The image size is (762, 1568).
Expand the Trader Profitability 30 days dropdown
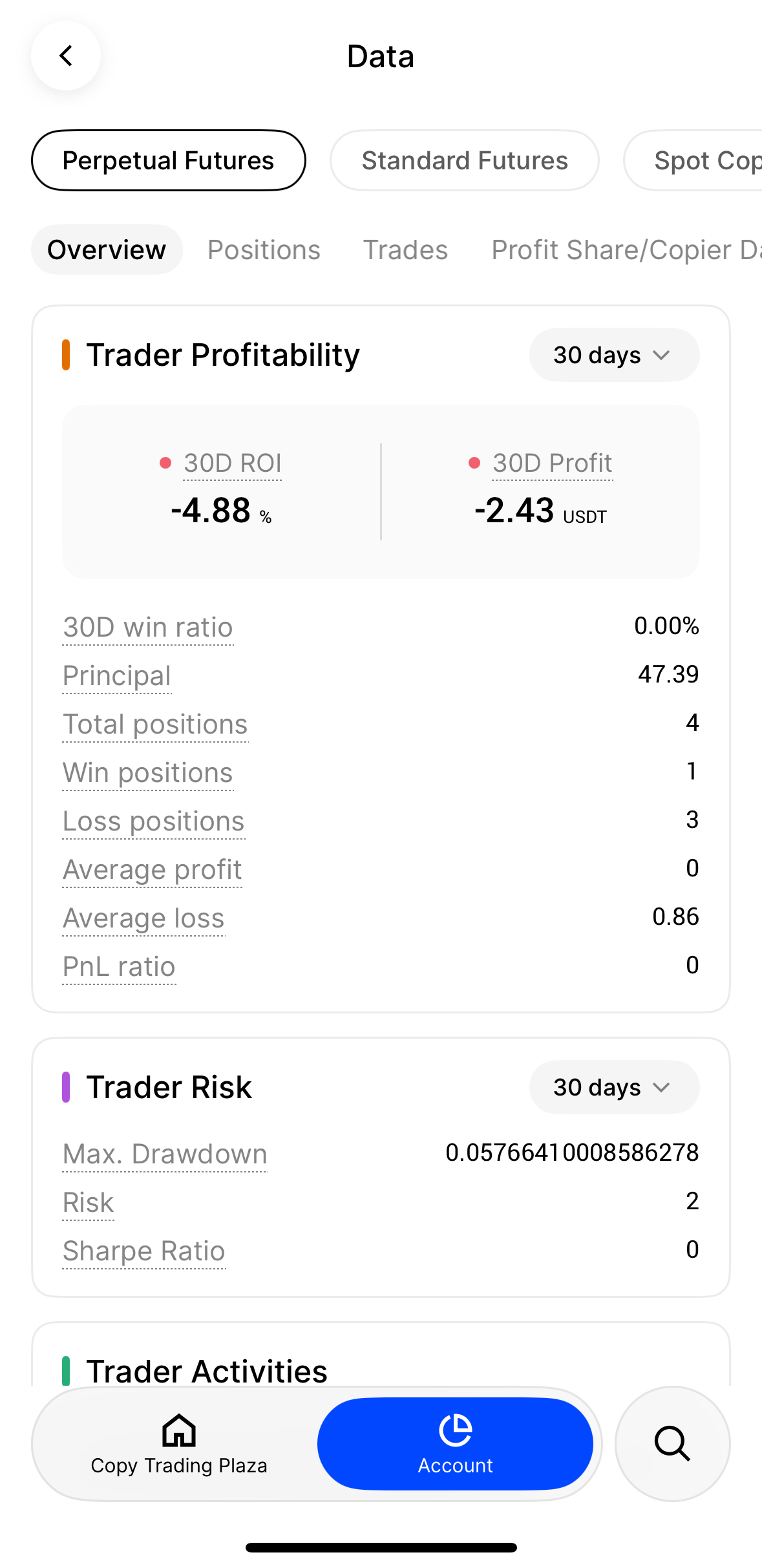click(613, 355)
